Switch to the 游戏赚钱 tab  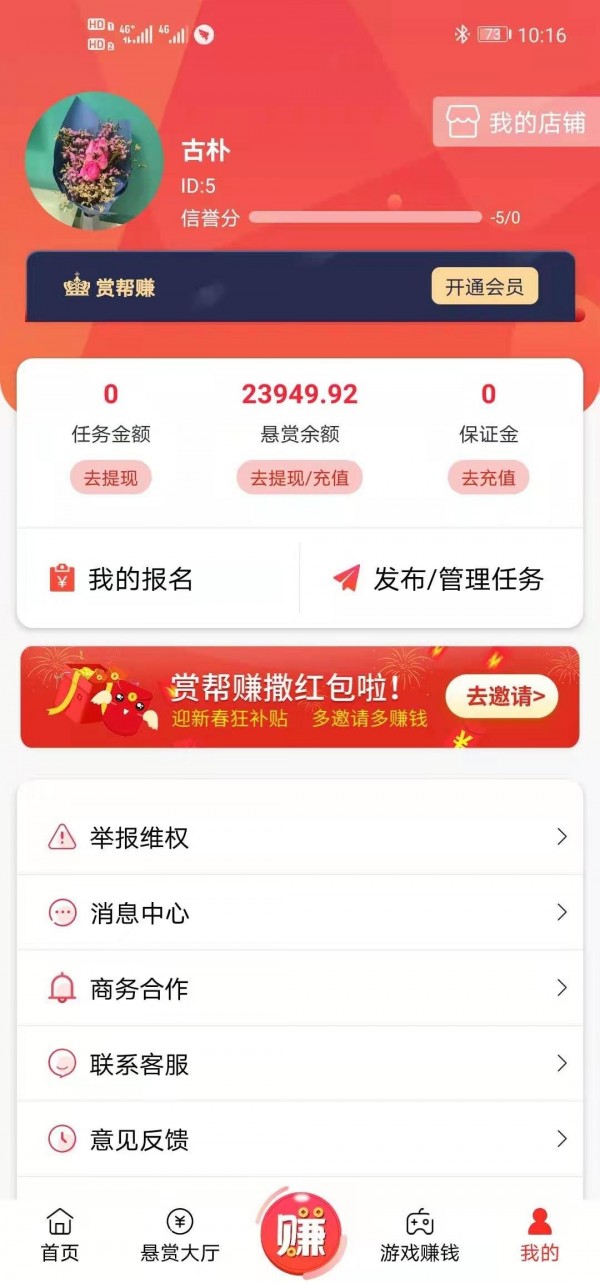coord(420,1236)
